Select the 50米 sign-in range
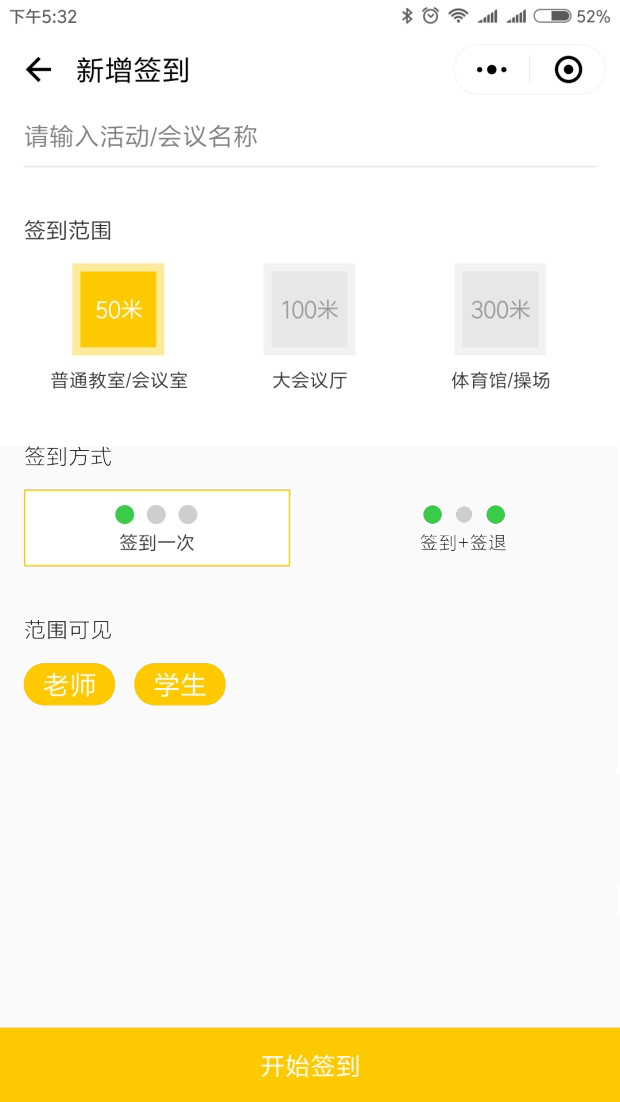Image resolution: width=620 pixels, height=1102 pixels. [x=118, y=309]
